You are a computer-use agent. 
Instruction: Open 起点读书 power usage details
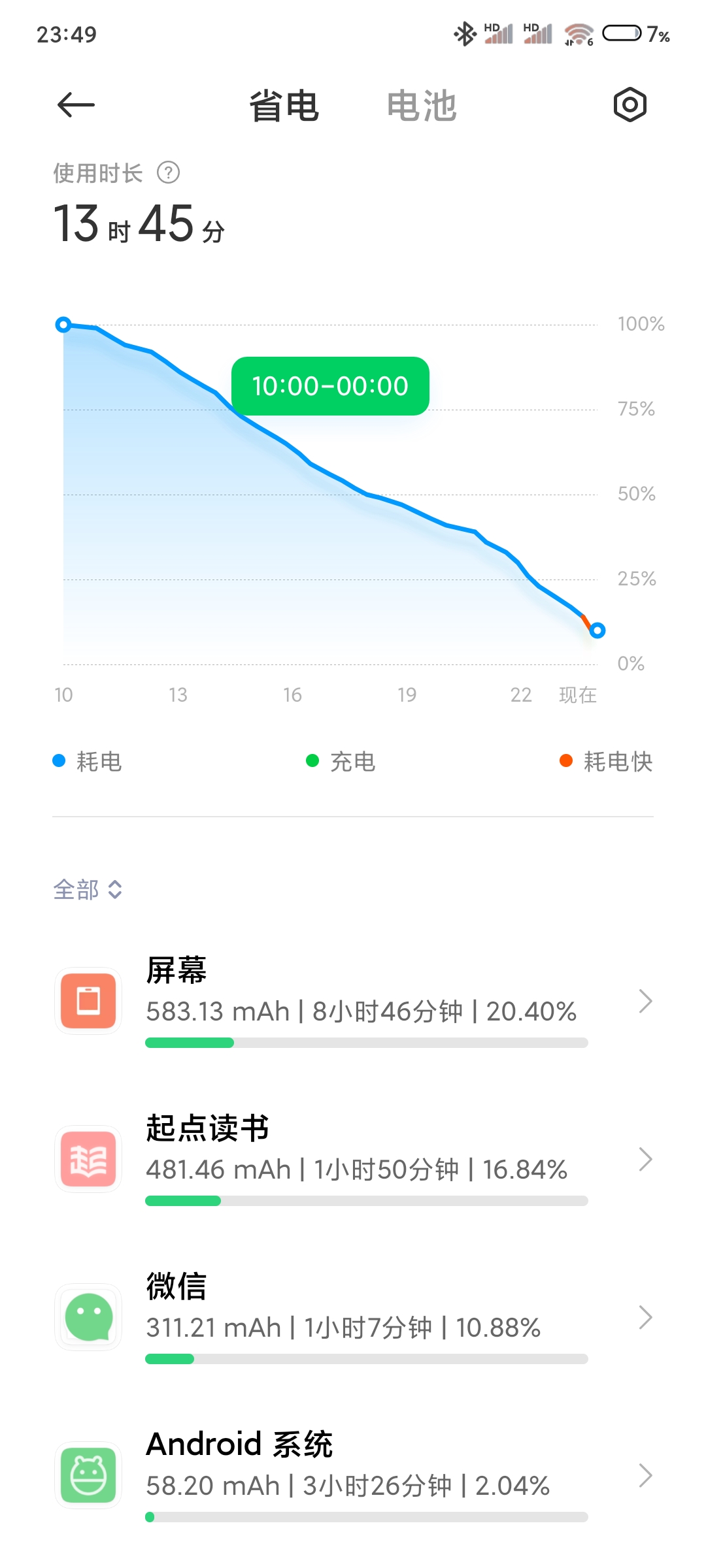coord(353,1159)
